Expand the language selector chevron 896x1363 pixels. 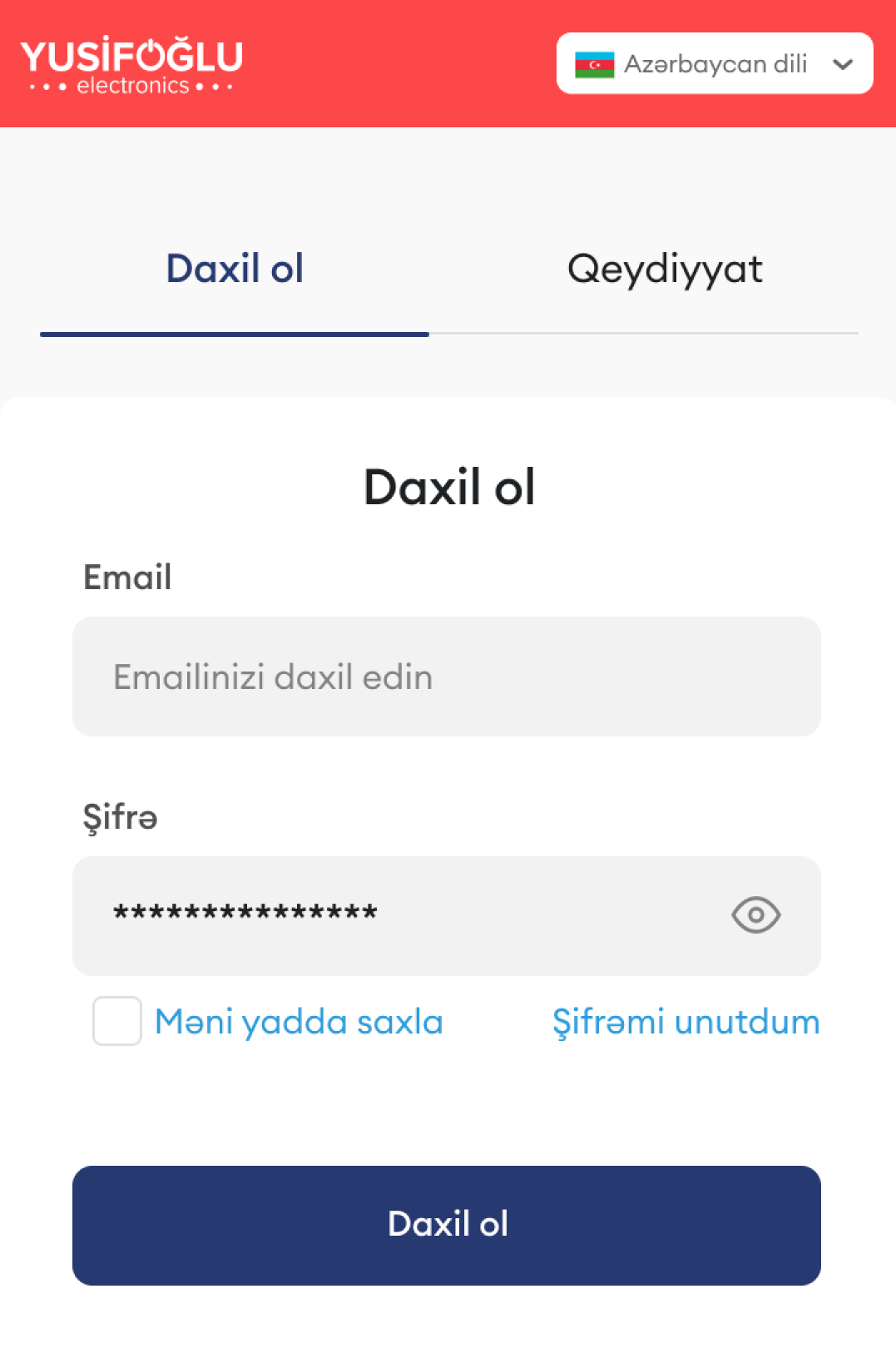click(843, 63)
